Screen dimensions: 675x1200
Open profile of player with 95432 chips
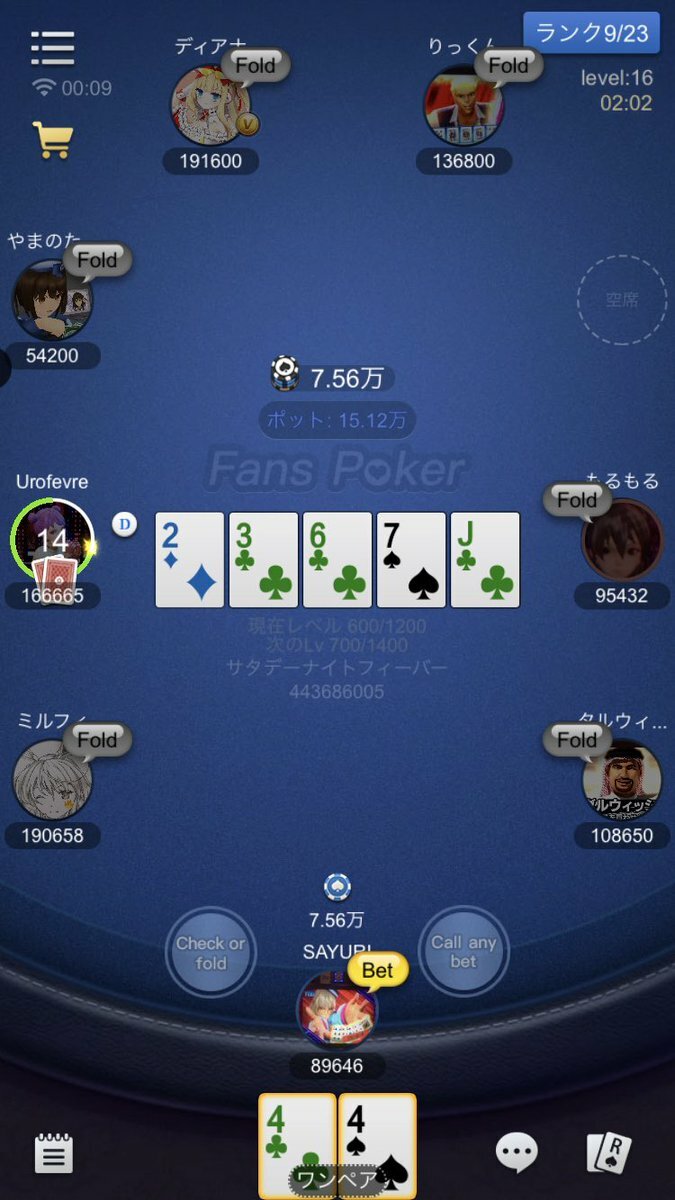point(621,540)
